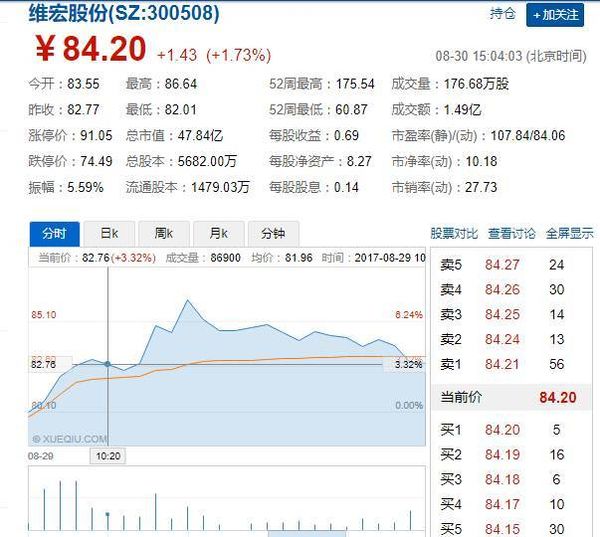Tap the 加关注 follow button

click(x=558, y=15)
